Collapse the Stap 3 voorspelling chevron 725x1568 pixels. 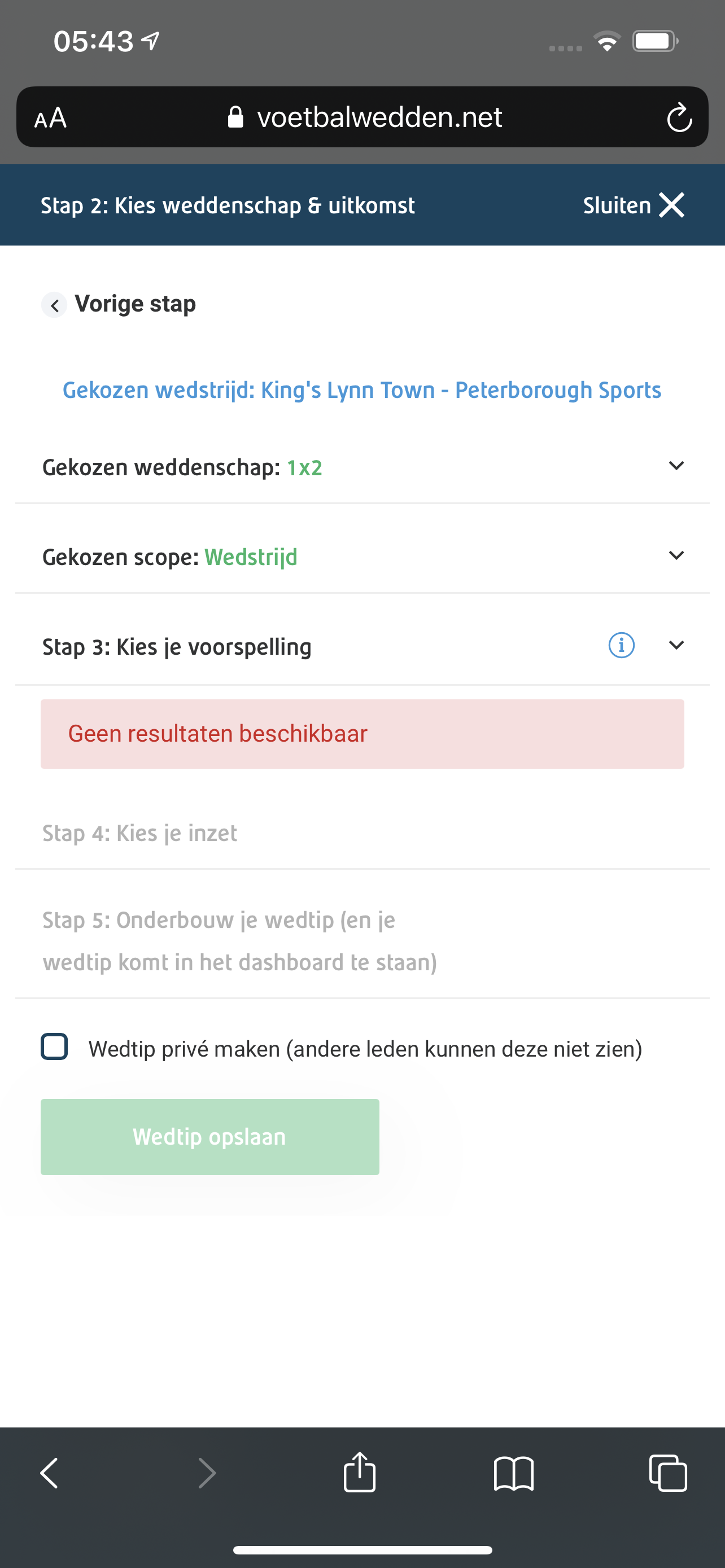coord(676,645)
